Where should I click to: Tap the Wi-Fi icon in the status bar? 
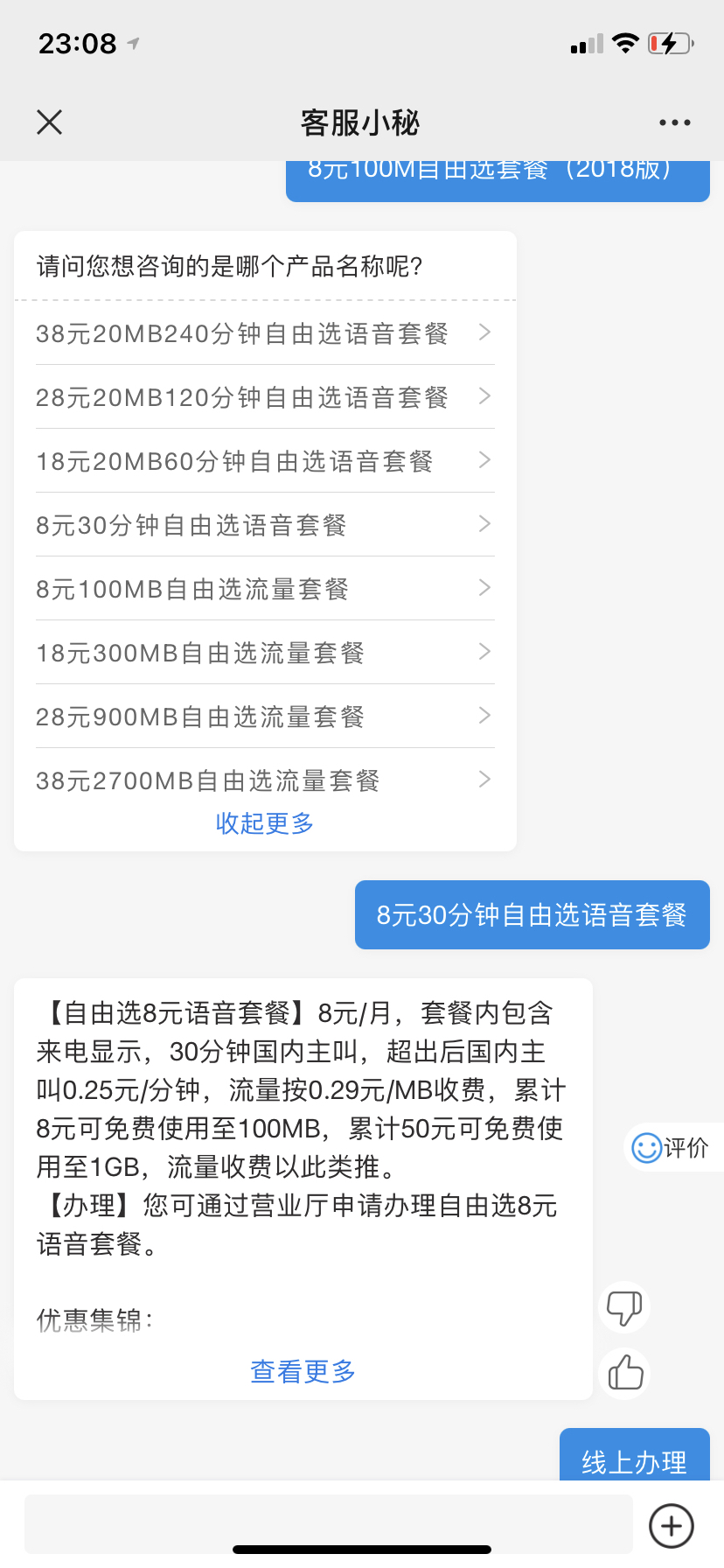point(626,42)
